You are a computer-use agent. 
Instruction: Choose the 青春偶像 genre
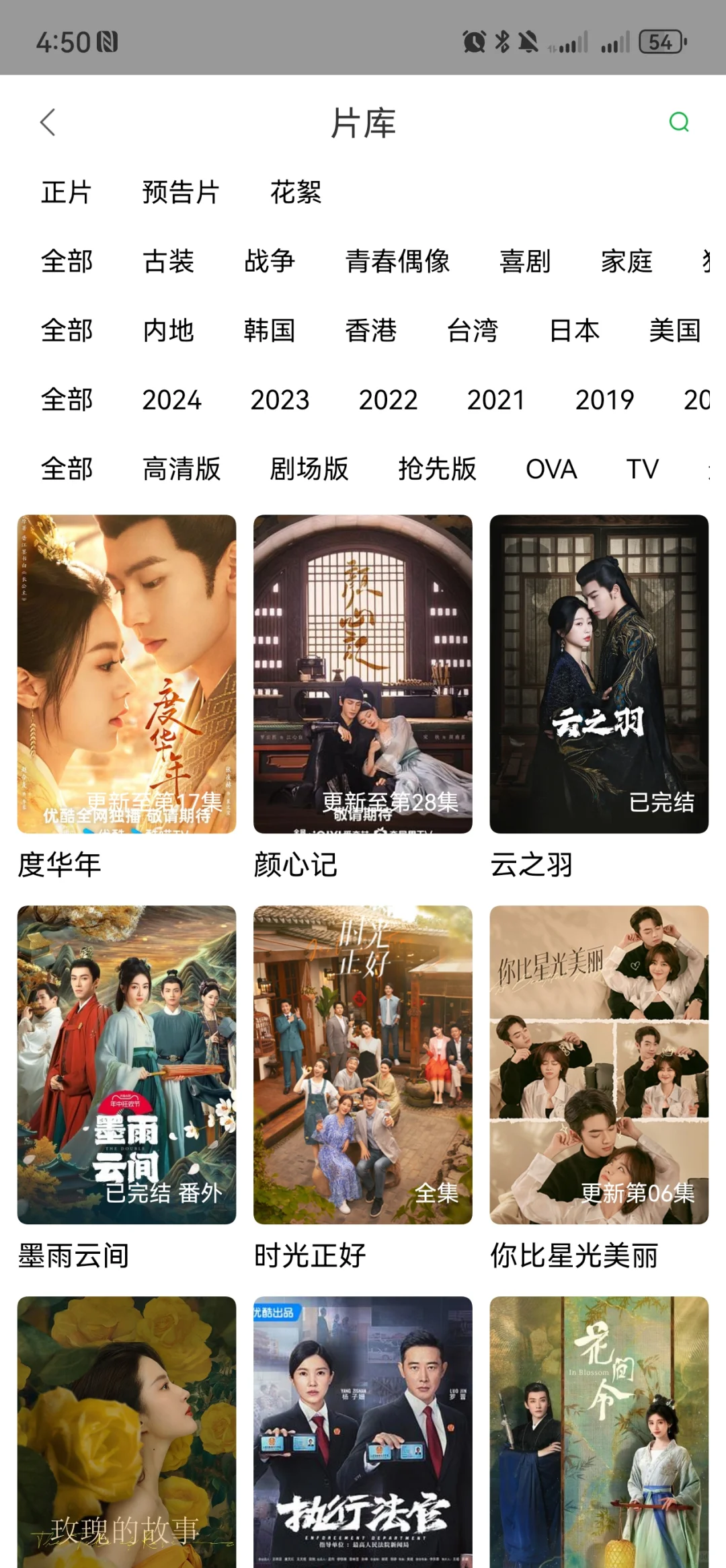click(x=397, y=262)
